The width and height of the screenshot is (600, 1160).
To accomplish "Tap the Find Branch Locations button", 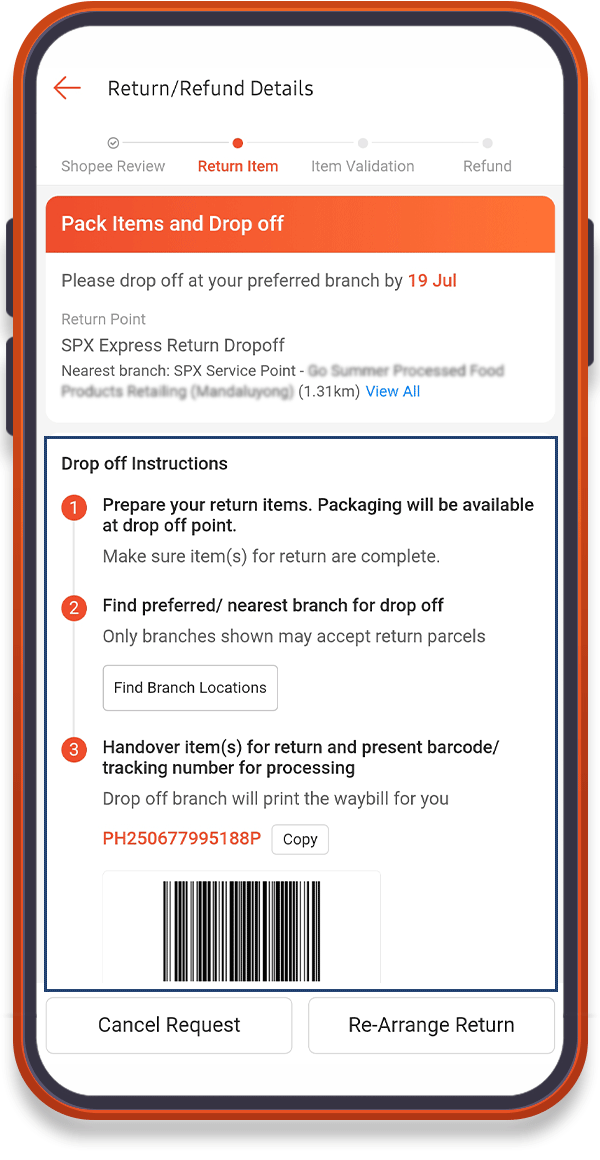I will tap(190, 688).
